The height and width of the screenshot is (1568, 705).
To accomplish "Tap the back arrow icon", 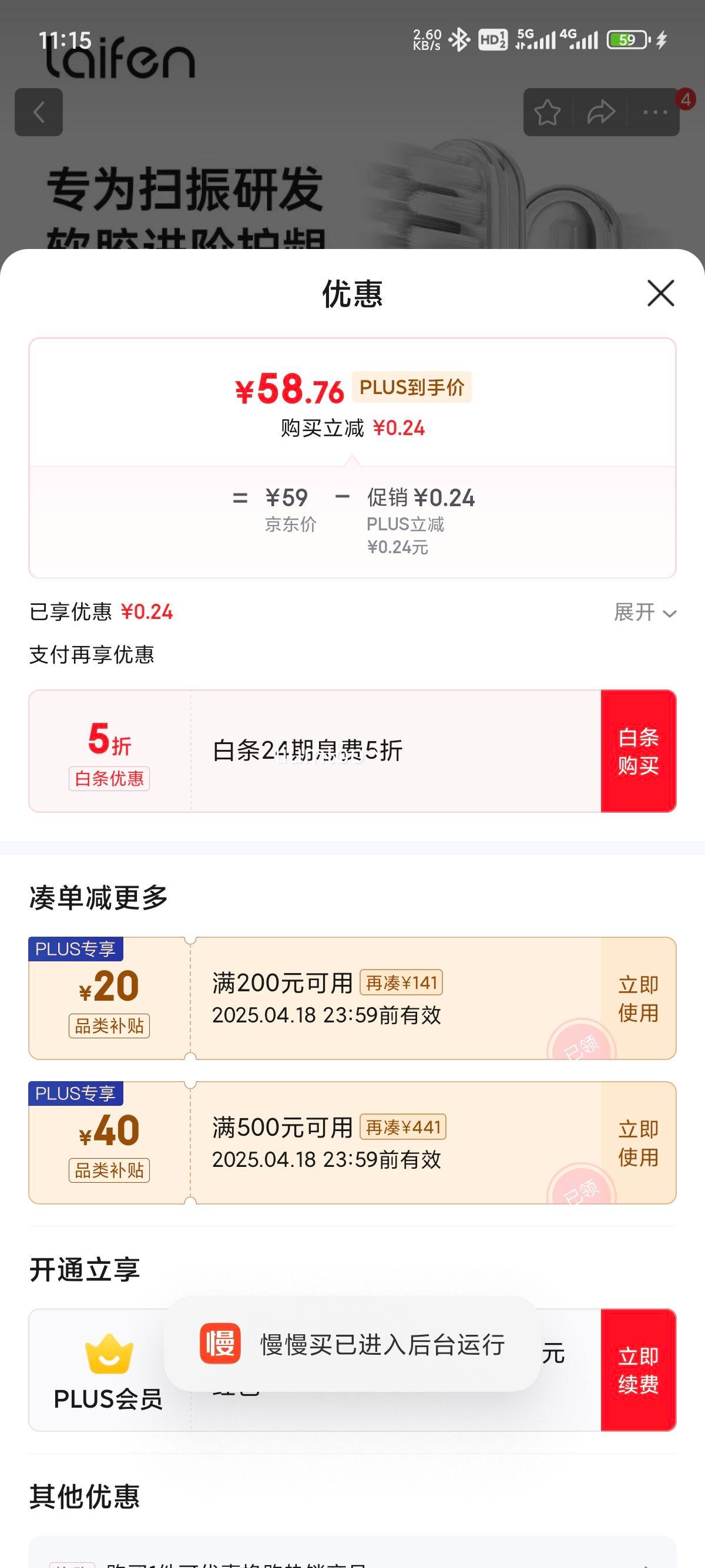I will pos(39,113).
